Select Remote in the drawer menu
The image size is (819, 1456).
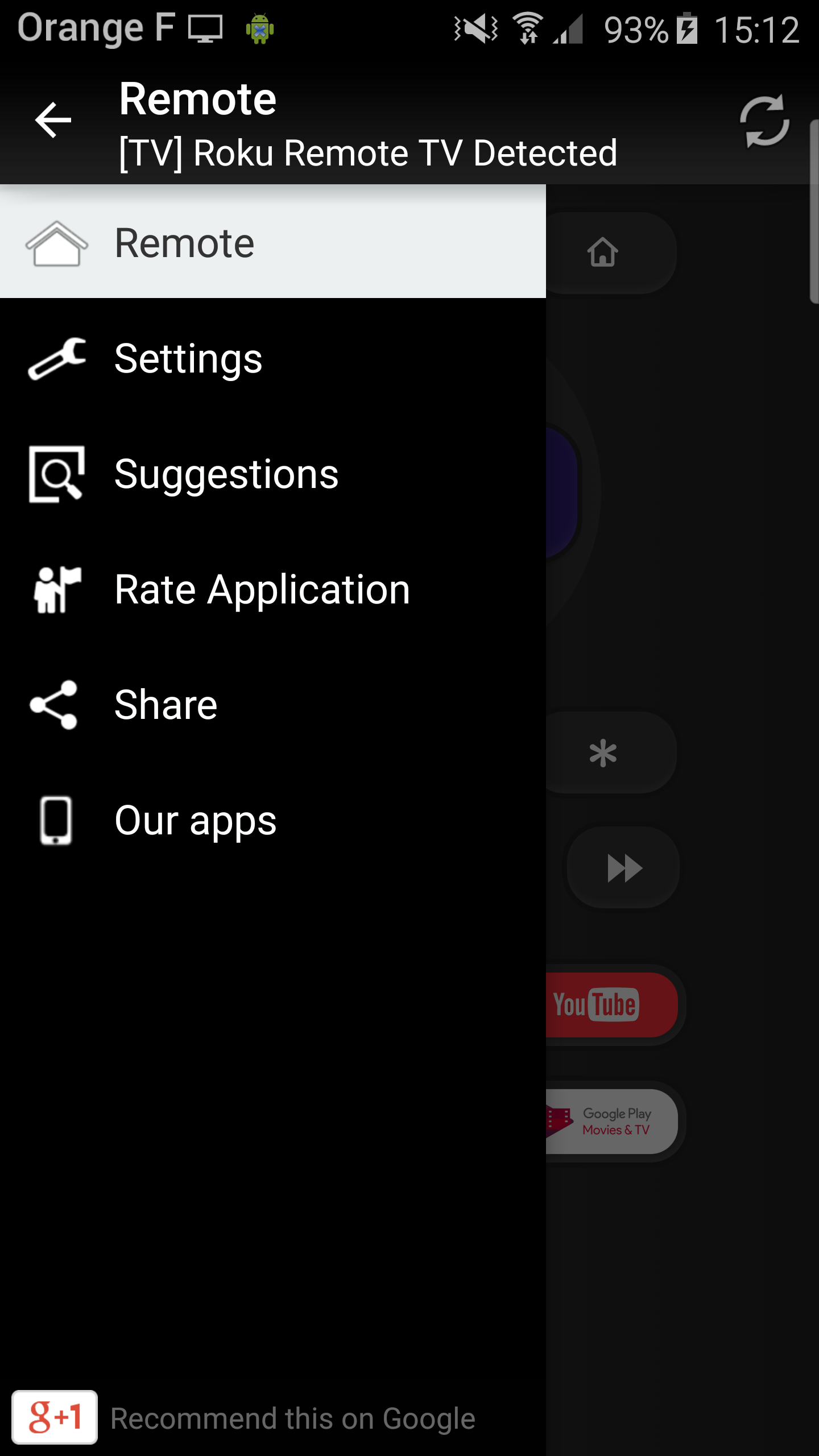coord(273,242)
